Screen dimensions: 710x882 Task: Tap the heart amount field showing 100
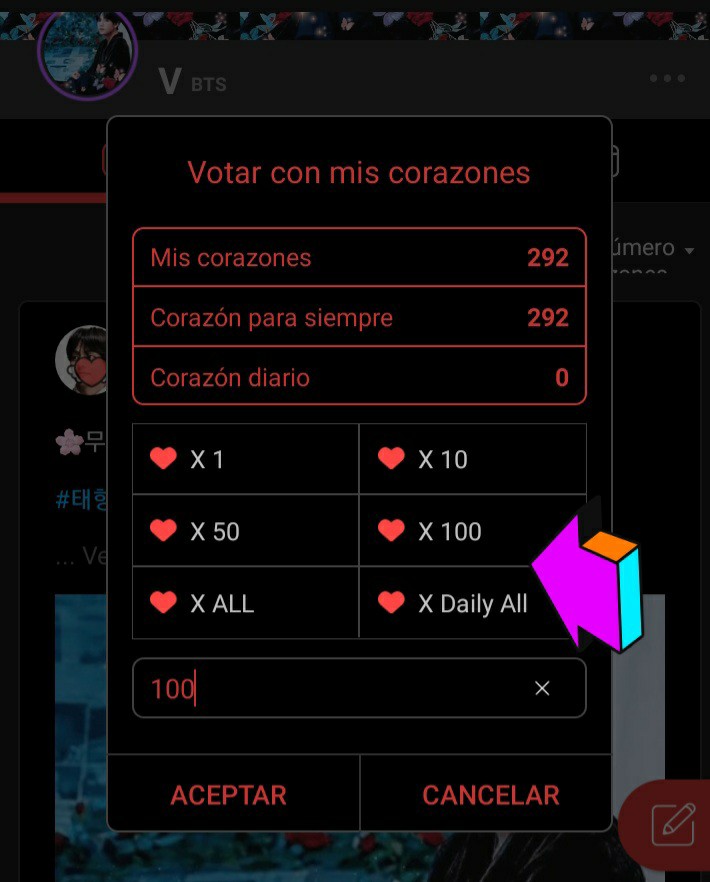tap(330, 688)
